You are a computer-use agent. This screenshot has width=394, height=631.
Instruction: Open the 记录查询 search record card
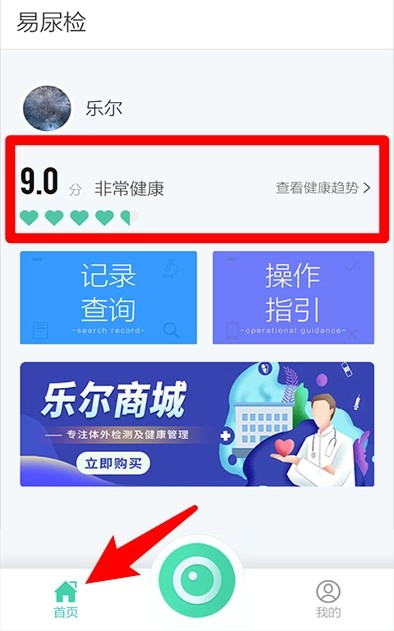pos(108,297)
